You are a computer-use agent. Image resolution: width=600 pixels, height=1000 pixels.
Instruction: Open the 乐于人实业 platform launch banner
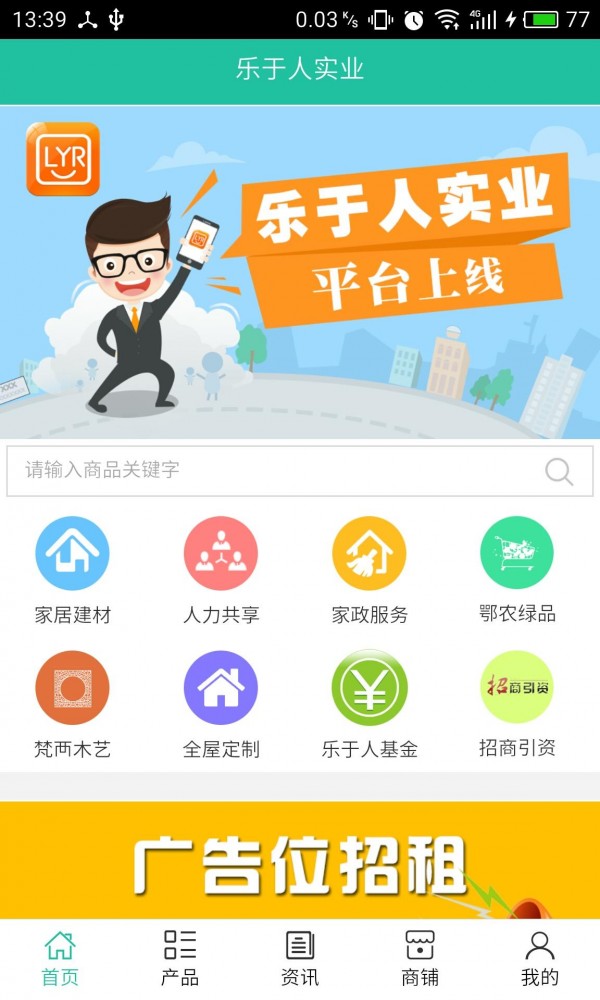pos(300,272)
